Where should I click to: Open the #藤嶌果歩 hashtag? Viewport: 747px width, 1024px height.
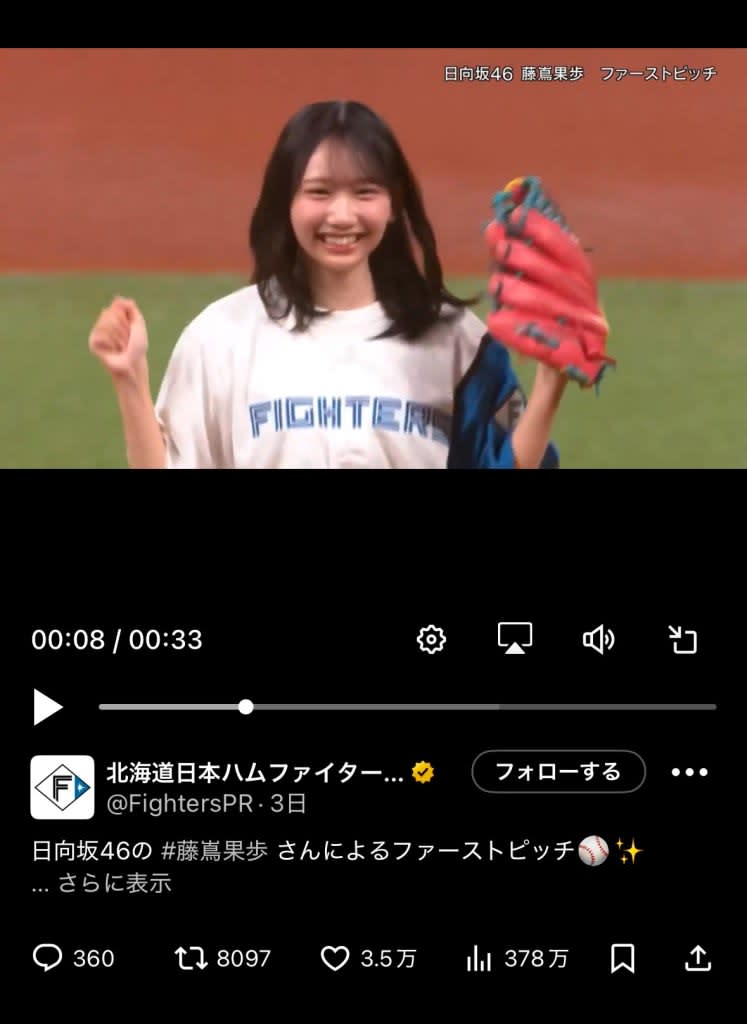click(x=214, y=851)
